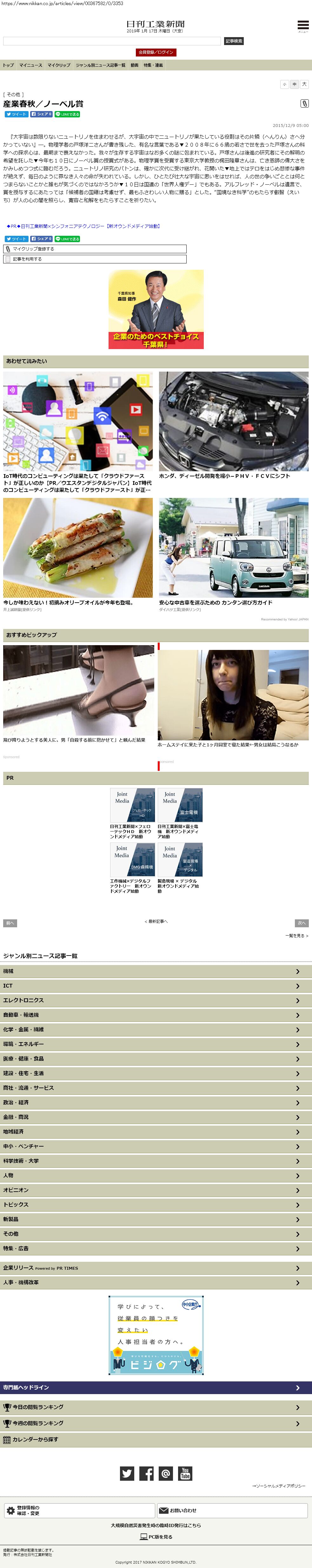
Task: Open the Twitter social icon in the footer
Action: click(x=127, y=1473)
